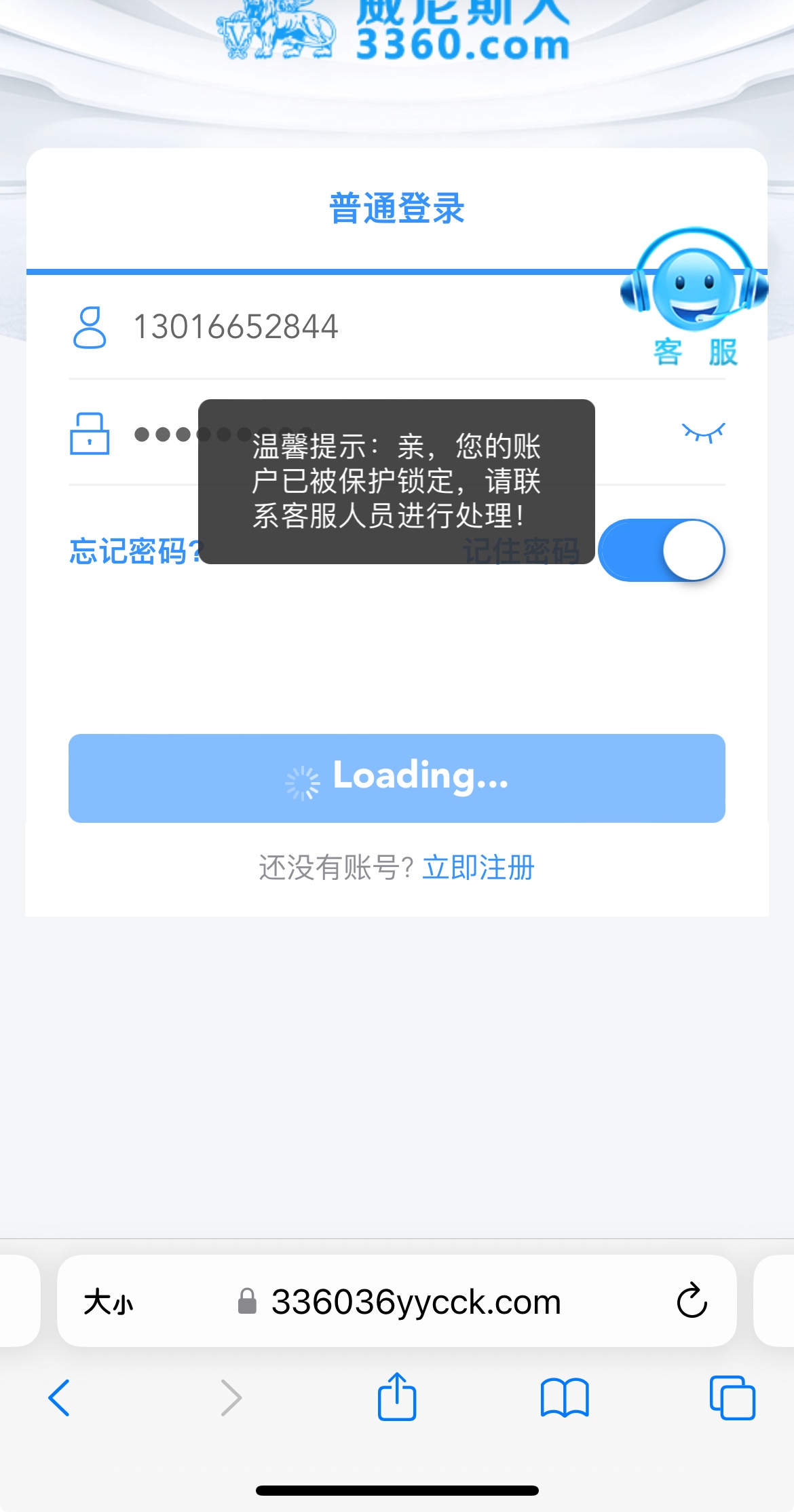The width and height of the screenshot is (794, 1512).
Task: Tap the password input field
Action: pos(397,433)
